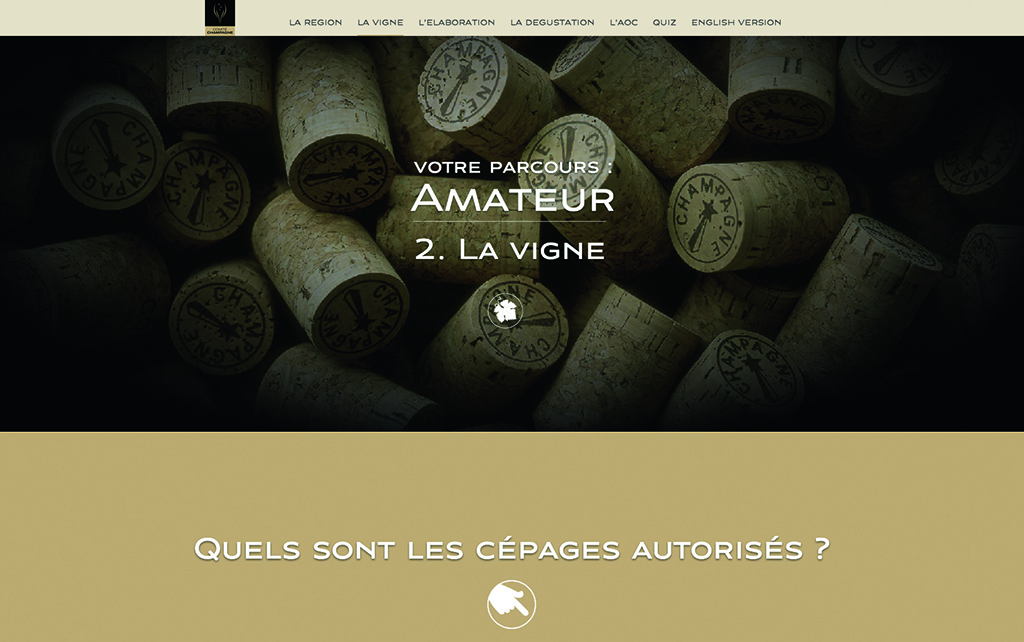Open the LA REGION menu item
1024x642 pixels.
point(315,22)
